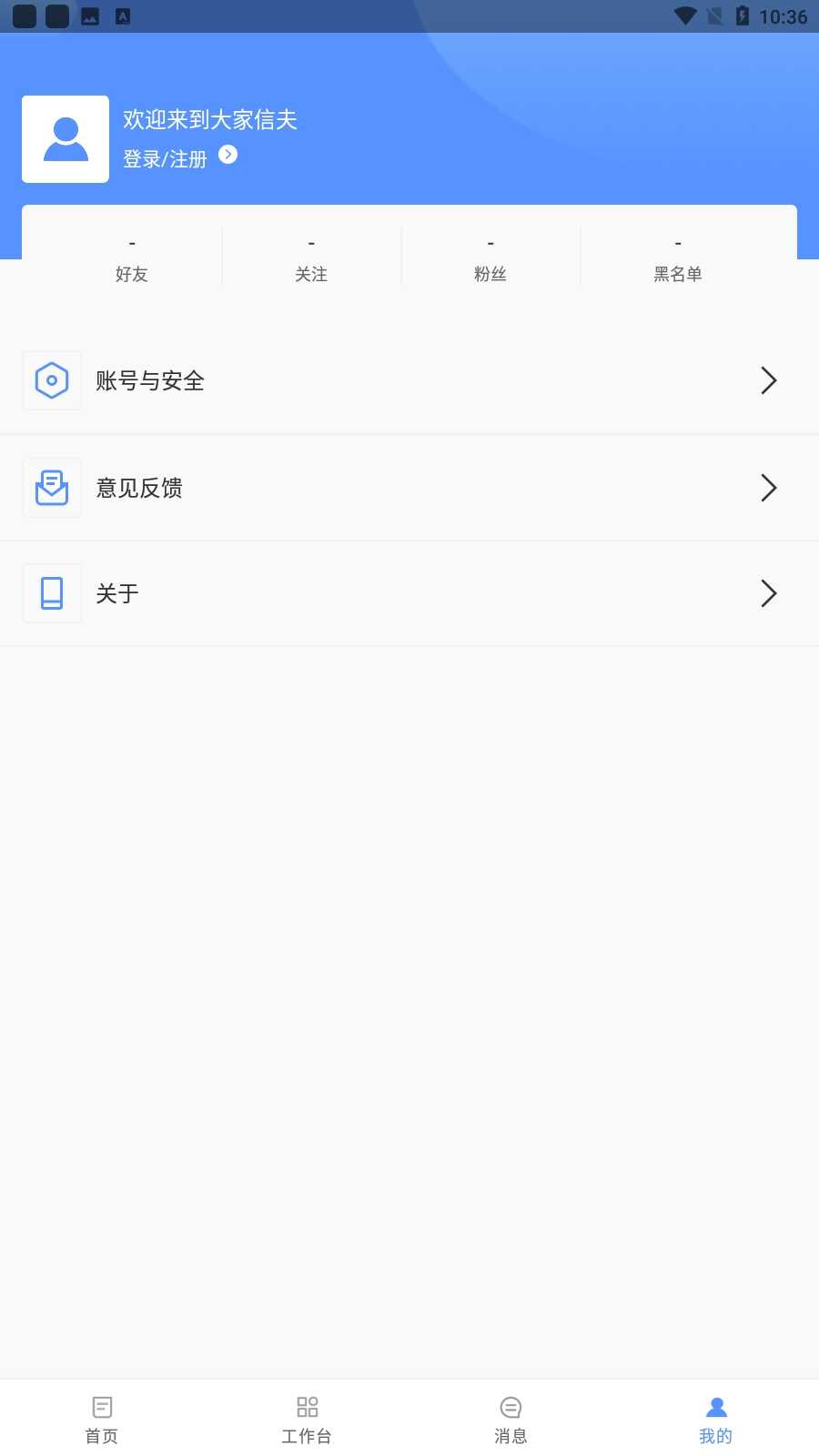View the 好友 friends list

(x=132, y=259)
